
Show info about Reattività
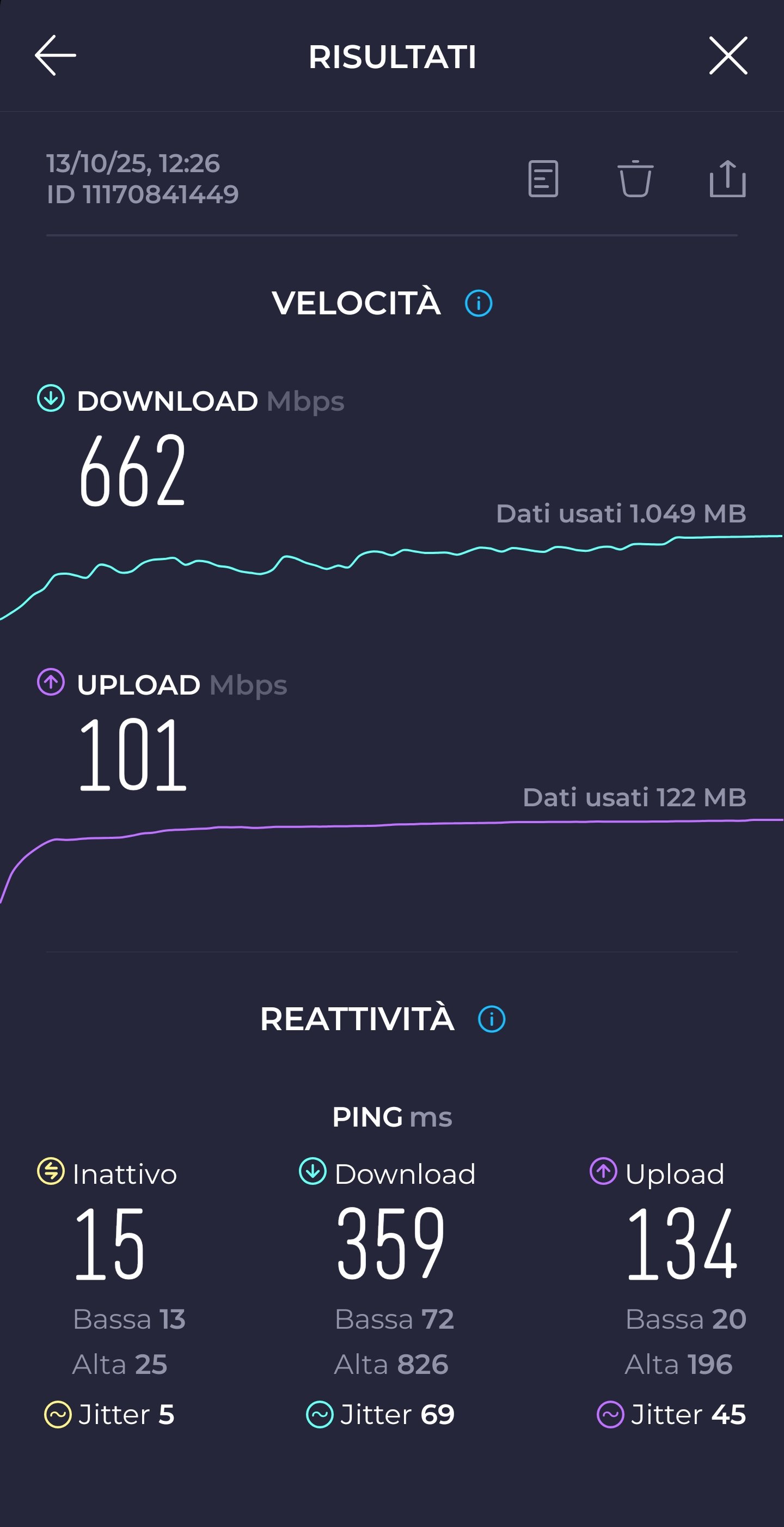pos(491,1020)
